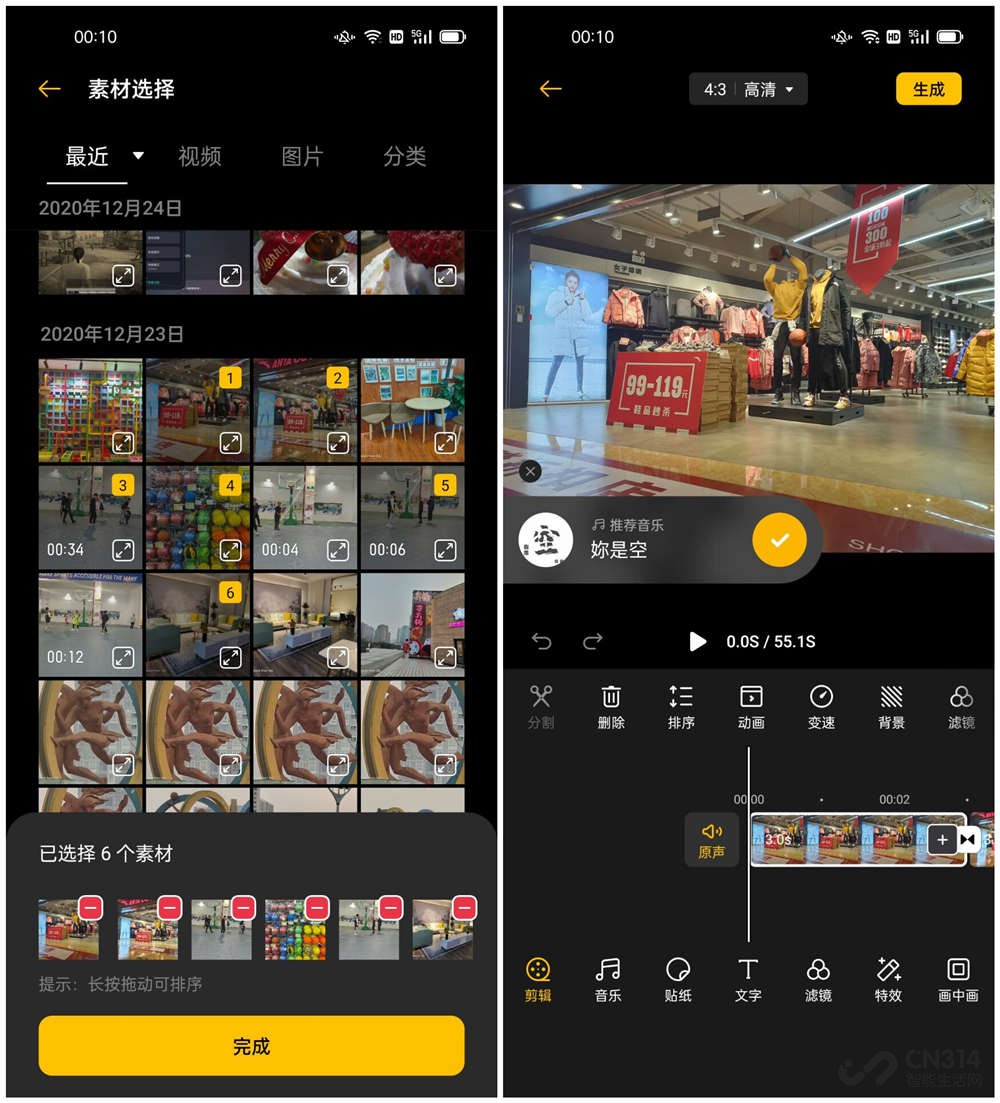The width and height of the screenshot is (1000, 1103).
Task: Switch to the 音乐 tab
Action: point(608,978)
